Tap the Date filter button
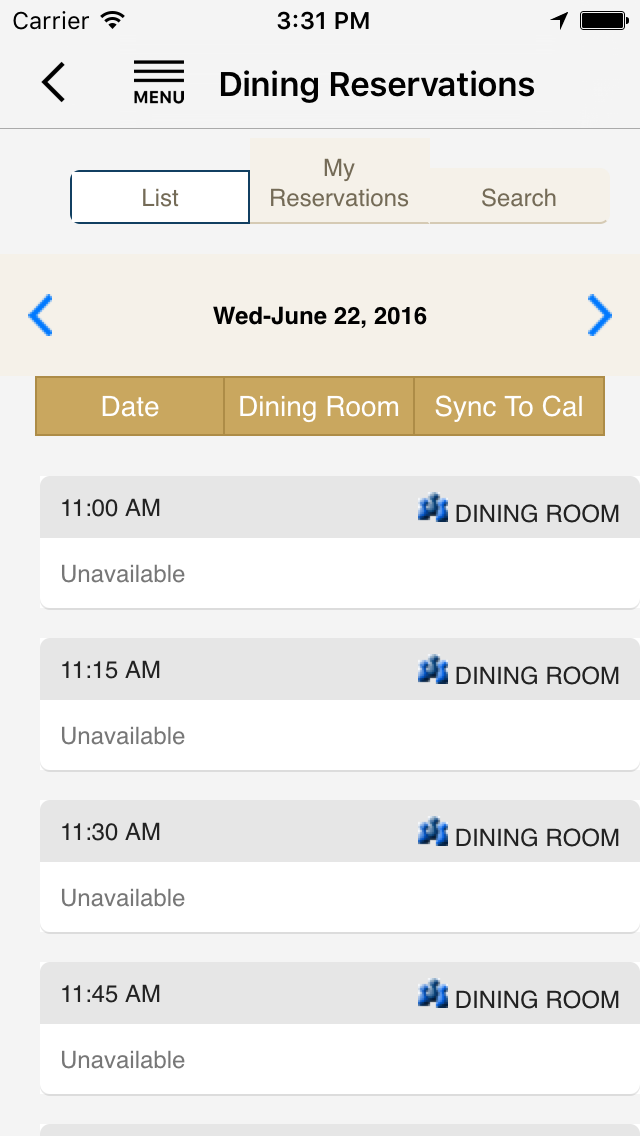Screen dimensions: 640x1136 click(x=130, y=406)
